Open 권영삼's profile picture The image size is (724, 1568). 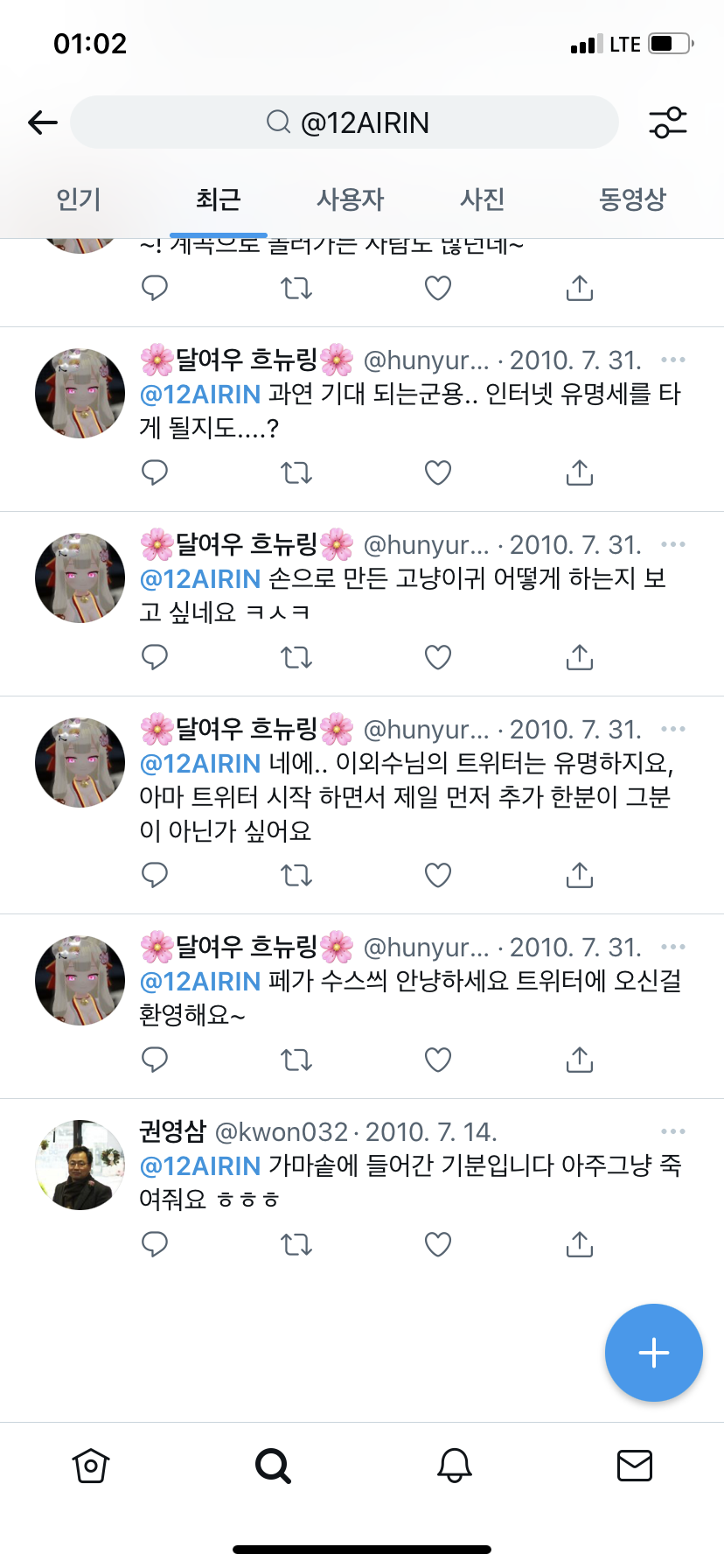(x=80, y=1165)
